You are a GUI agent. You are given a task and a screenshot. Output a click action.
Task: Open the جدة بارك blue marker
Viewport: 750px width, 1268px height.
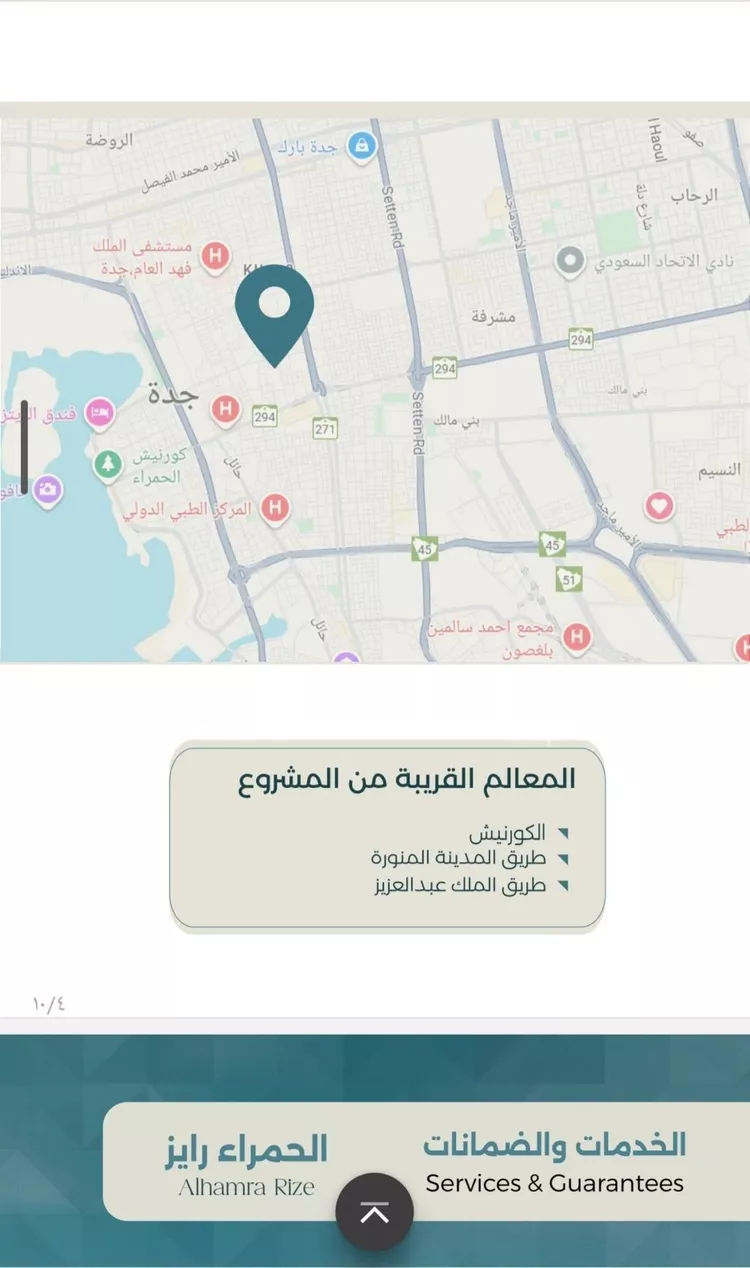point(361,144)
